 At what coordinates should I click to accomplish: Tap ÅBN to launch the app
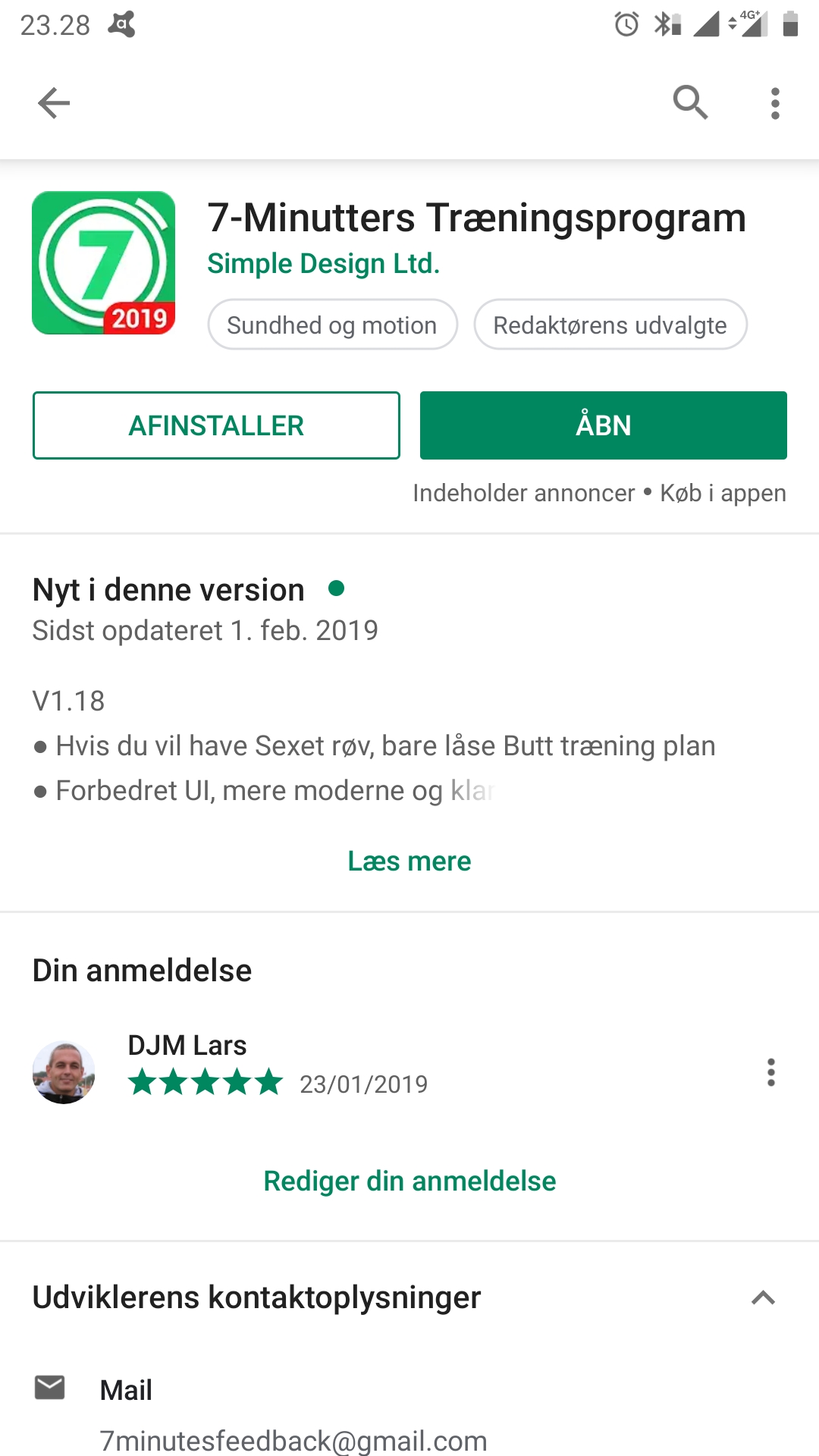(x=603, y=425)
